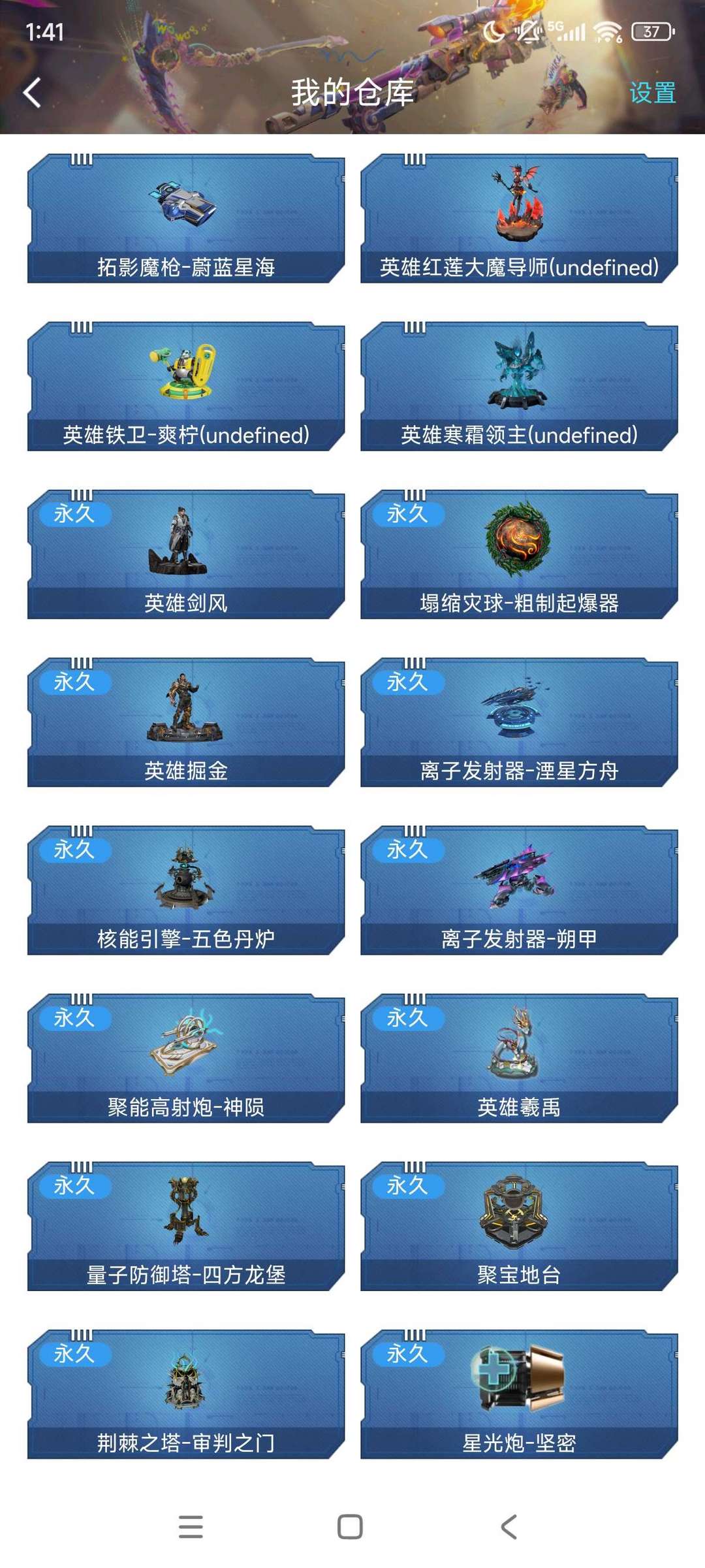Open 英雄剑风 item
Image resolution: width=705 pixels, height=1568 pixels.
[186, 554]
